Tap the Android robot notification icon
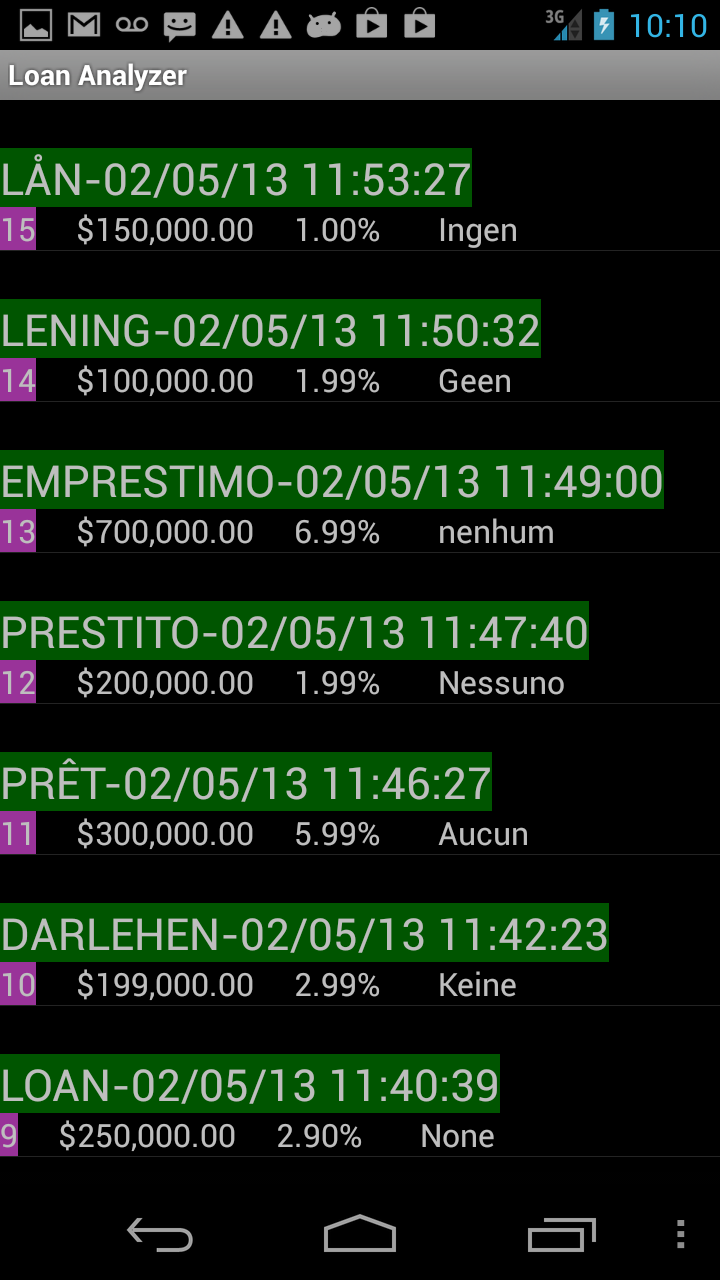Viewport: 720px width, 1280px height. point(322,24)
